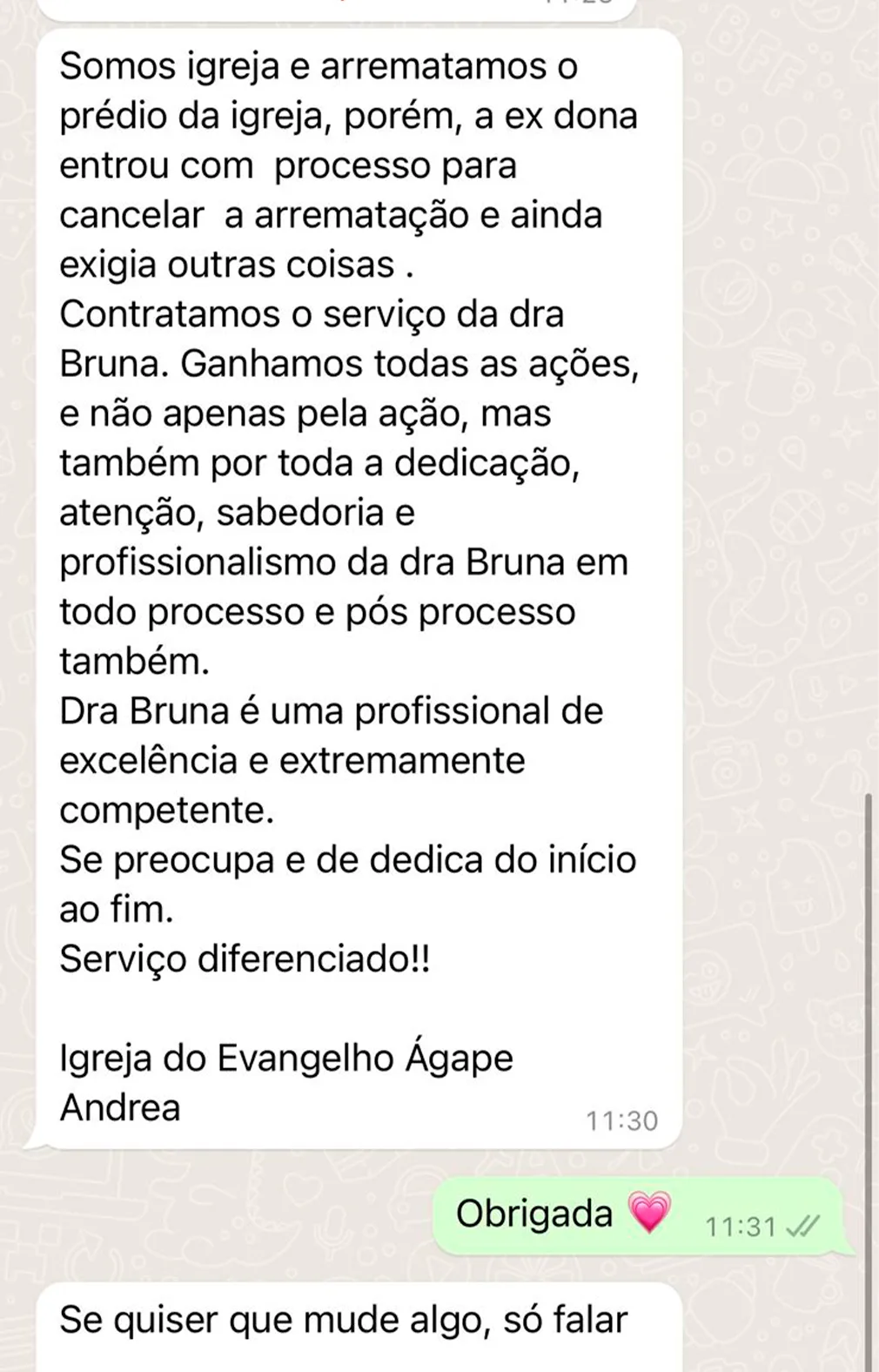Click the 11:31 timestamp on sent message
Viewport: 879px width, 1372px height.
[x=741, y=1226]
